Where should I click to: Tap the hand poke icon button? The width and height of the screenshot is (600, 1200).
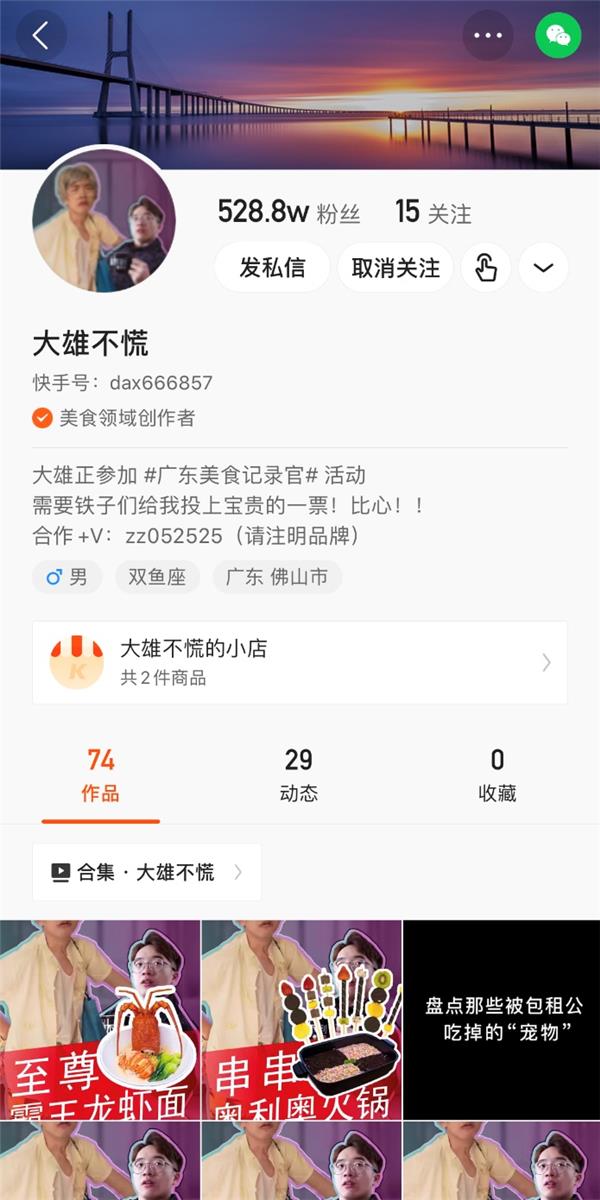[x=486, y=268]
